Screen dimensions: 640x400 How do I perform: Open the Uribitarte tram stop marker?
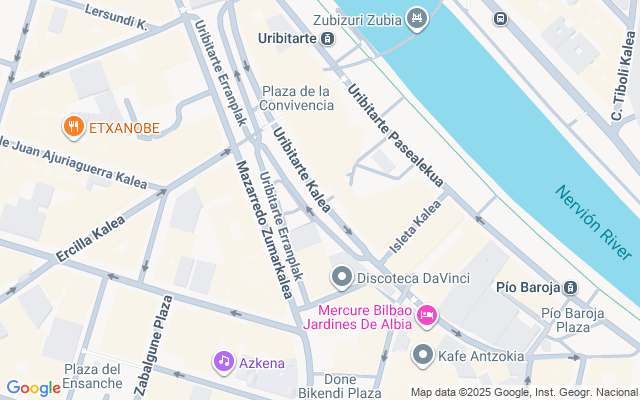[327, 38]
